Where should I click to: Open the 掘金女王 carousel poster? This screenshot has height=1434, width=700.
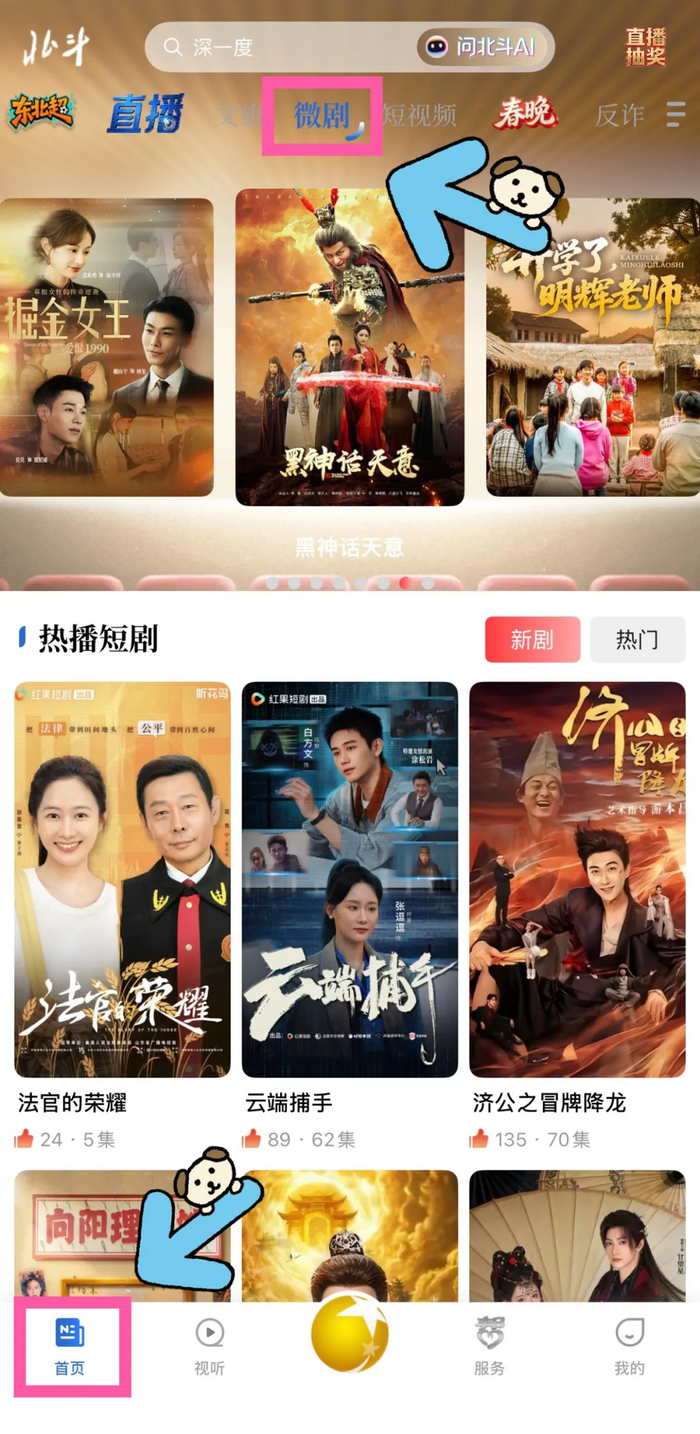pyautogui.click(x=106, y=346)
